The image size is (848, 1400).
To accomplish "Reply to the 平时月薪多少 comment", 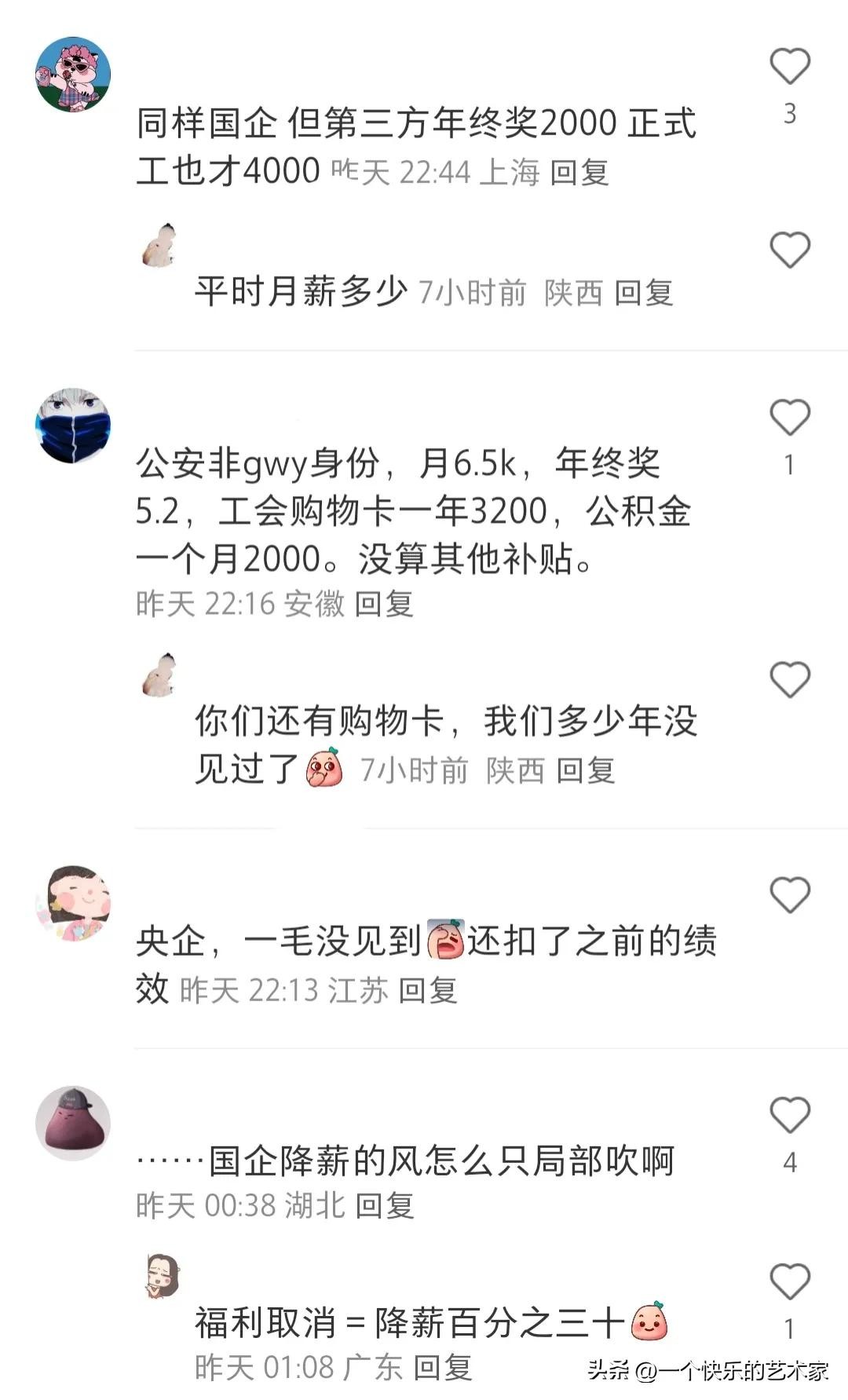I will (x=643, y=293).
